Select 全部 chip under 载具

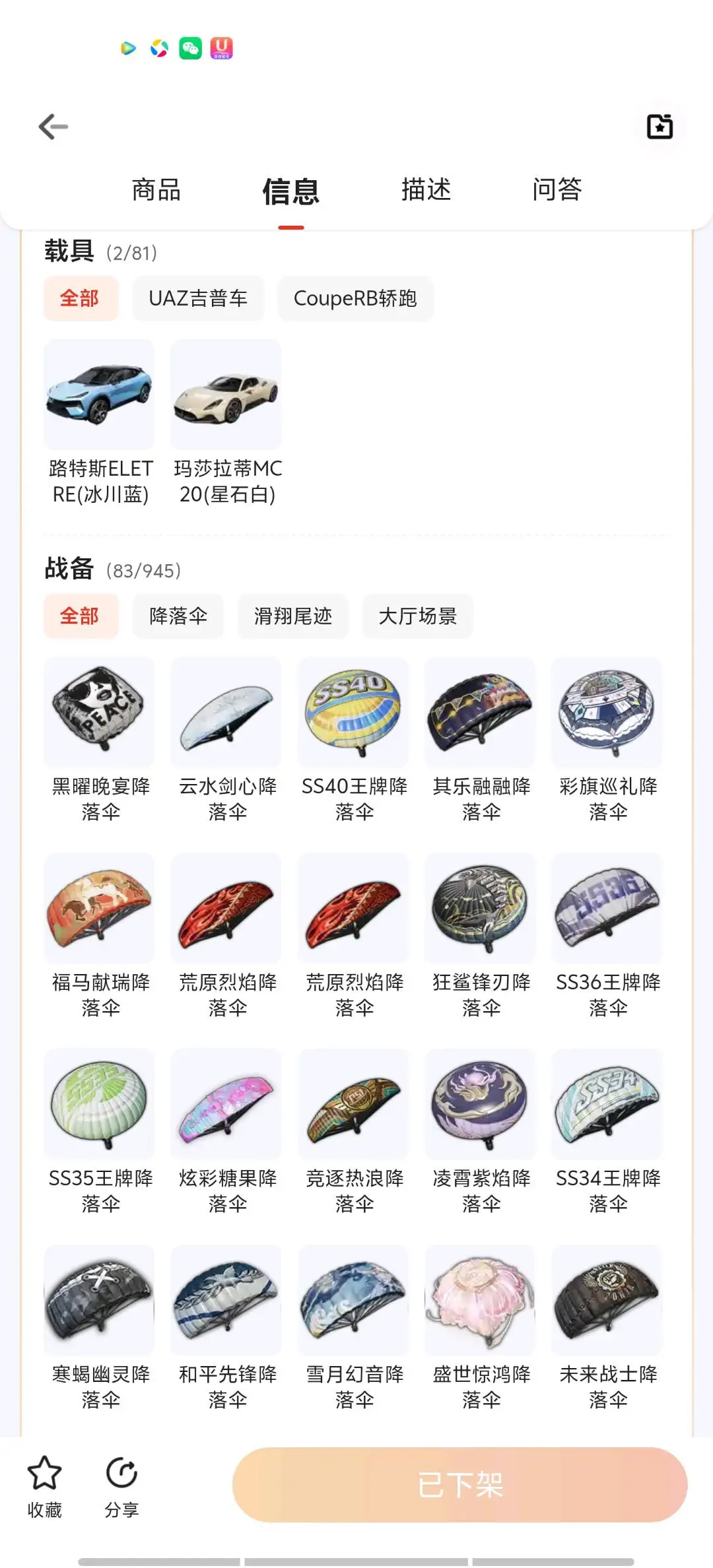(81, 298)
